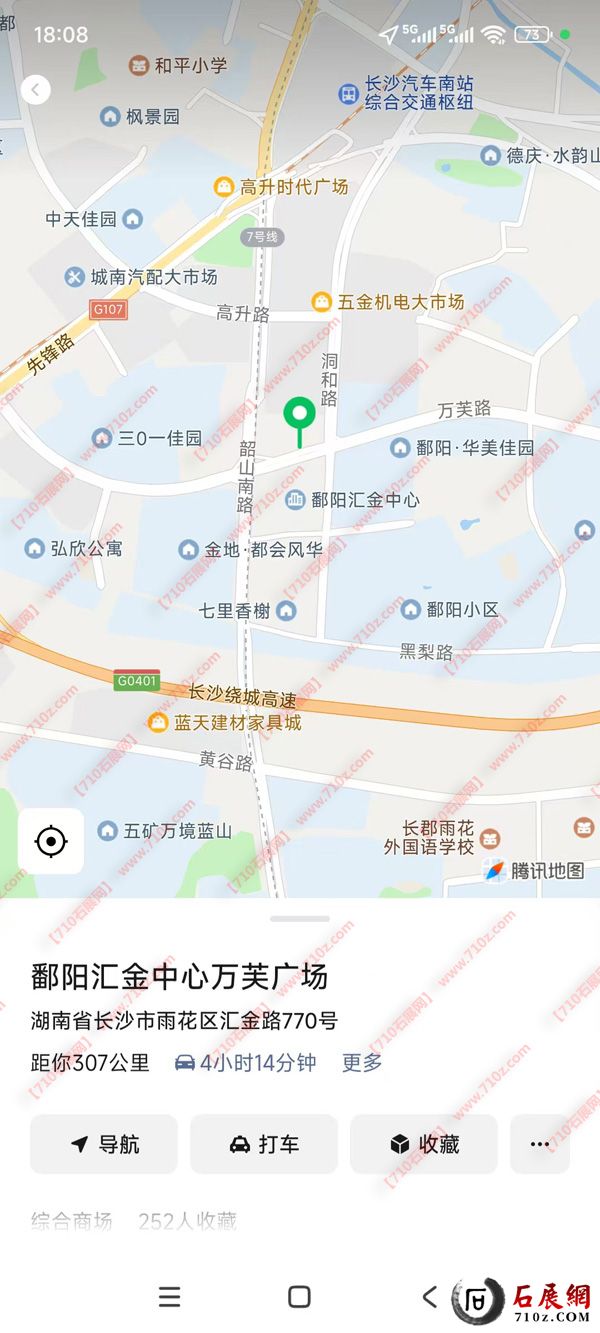Open the three-dot more options button
Viewport: 600px width, 1333px height.
[x=540, y=1144]
